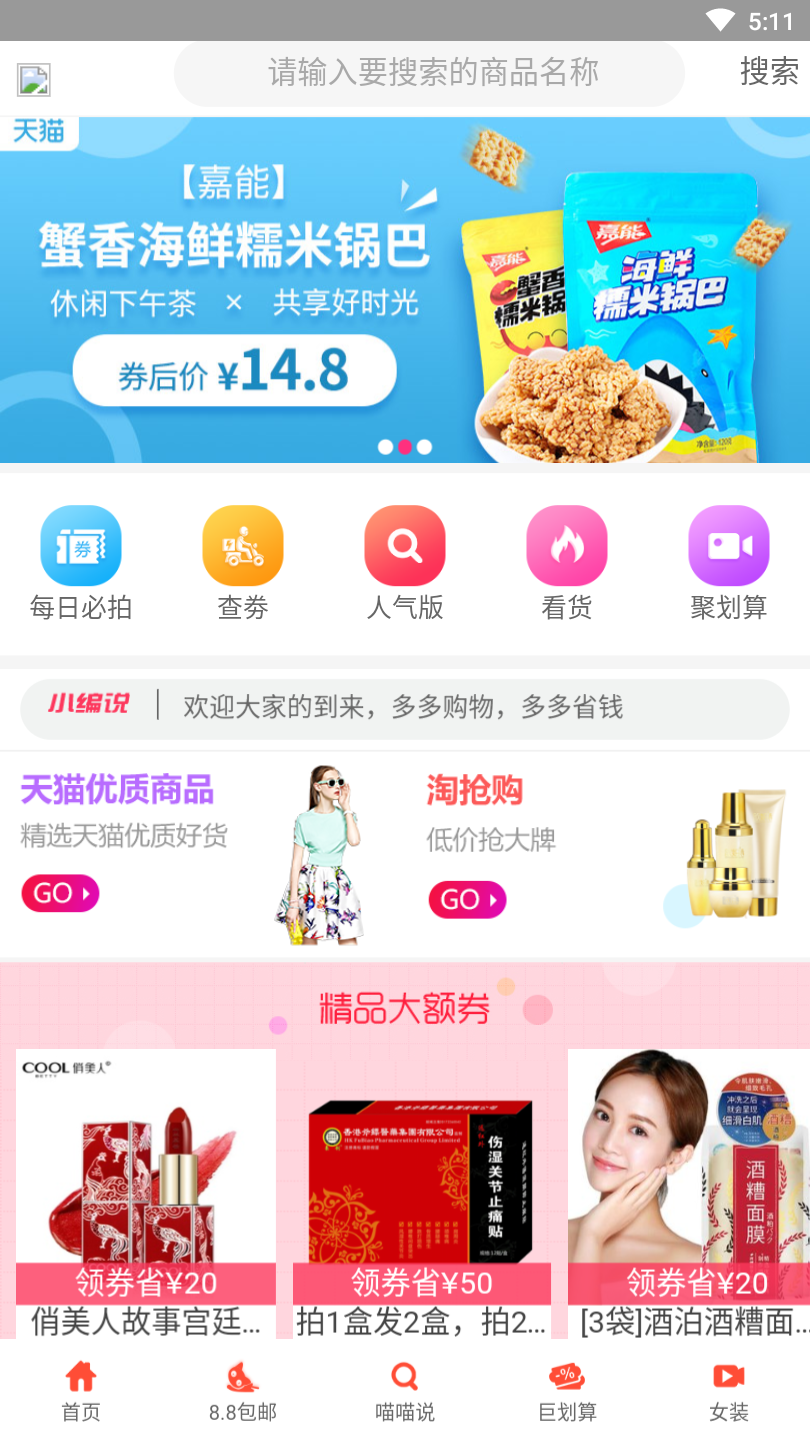
Task: Tap GO under 淘抢购
Action: coord(467,899)
